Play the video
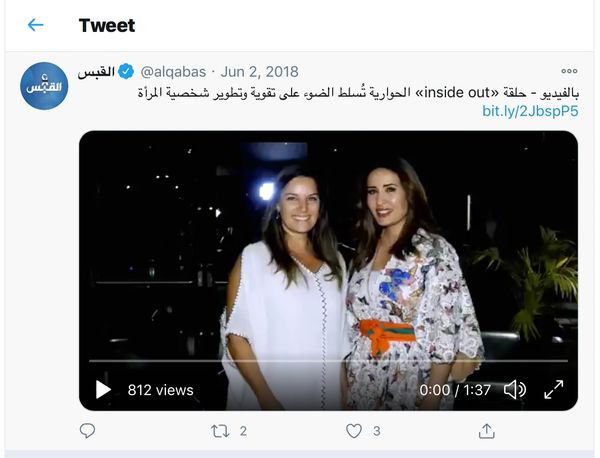The height and width of the screenshot is (458, 600). (x=103, y=390)
